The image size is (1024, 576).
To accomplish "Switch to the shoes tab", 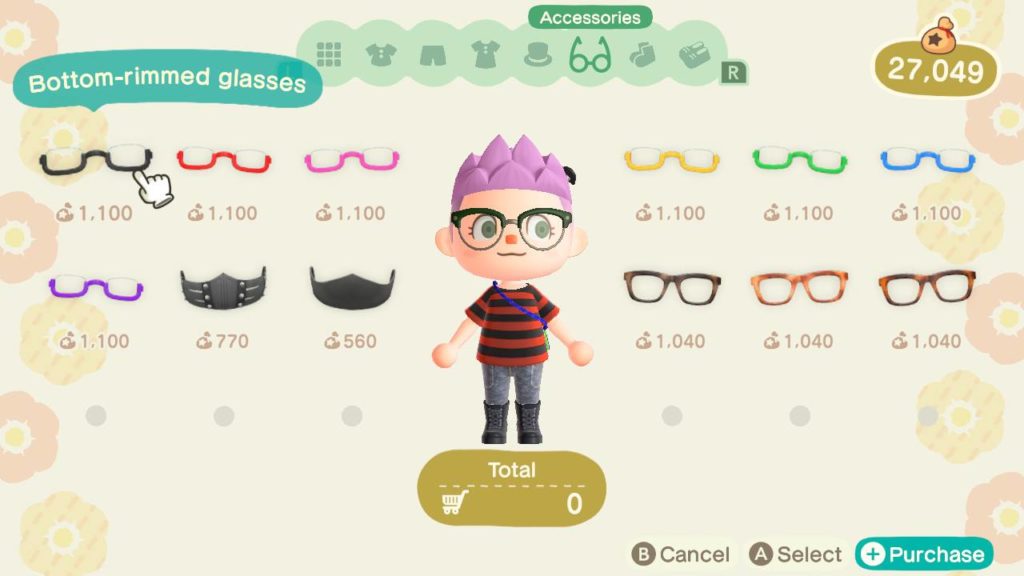I will point(694,55).
